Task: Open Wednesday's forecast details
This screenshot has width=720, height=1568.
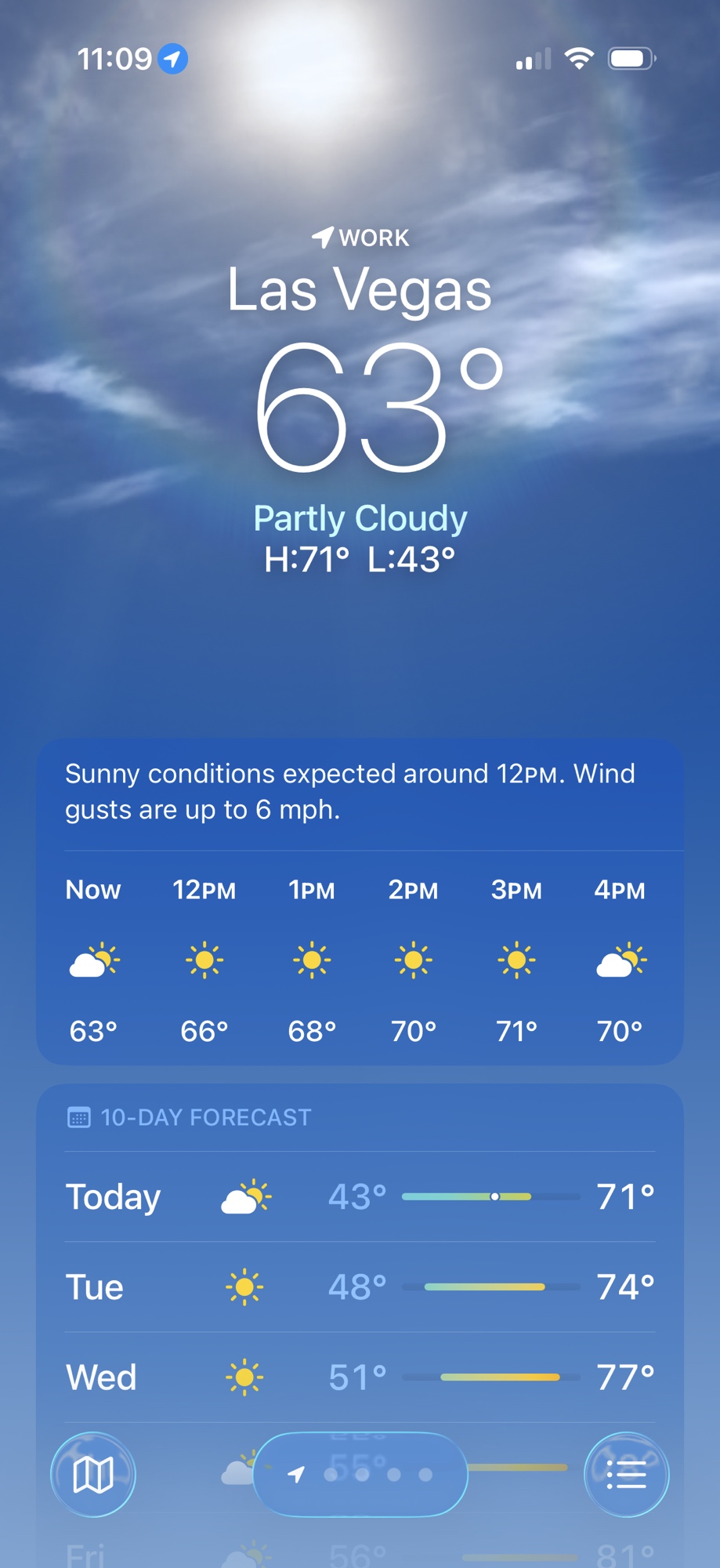Action: pos(360,1377)
